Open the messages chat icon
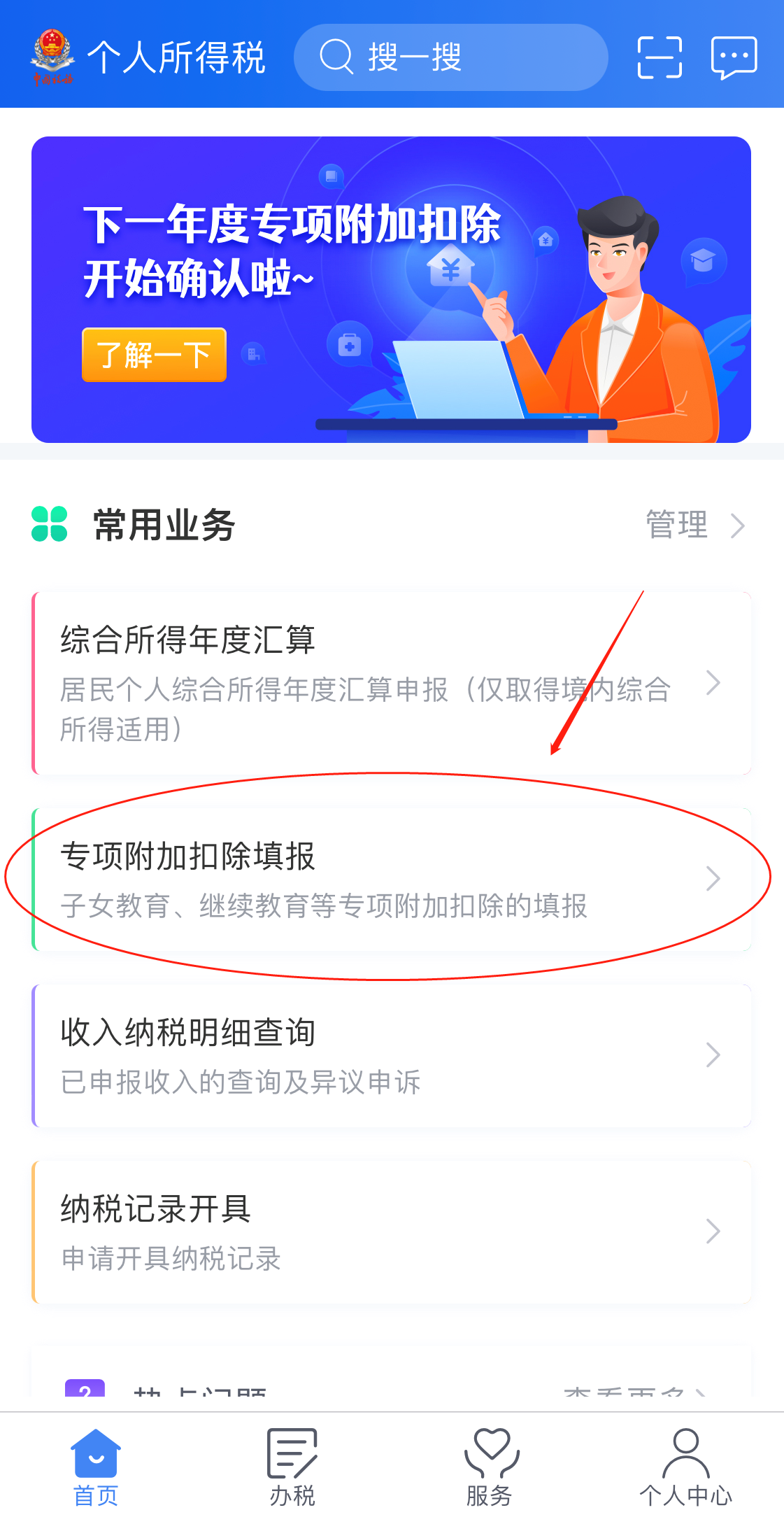Viewport: 784px width, 1517px height. 734,57
